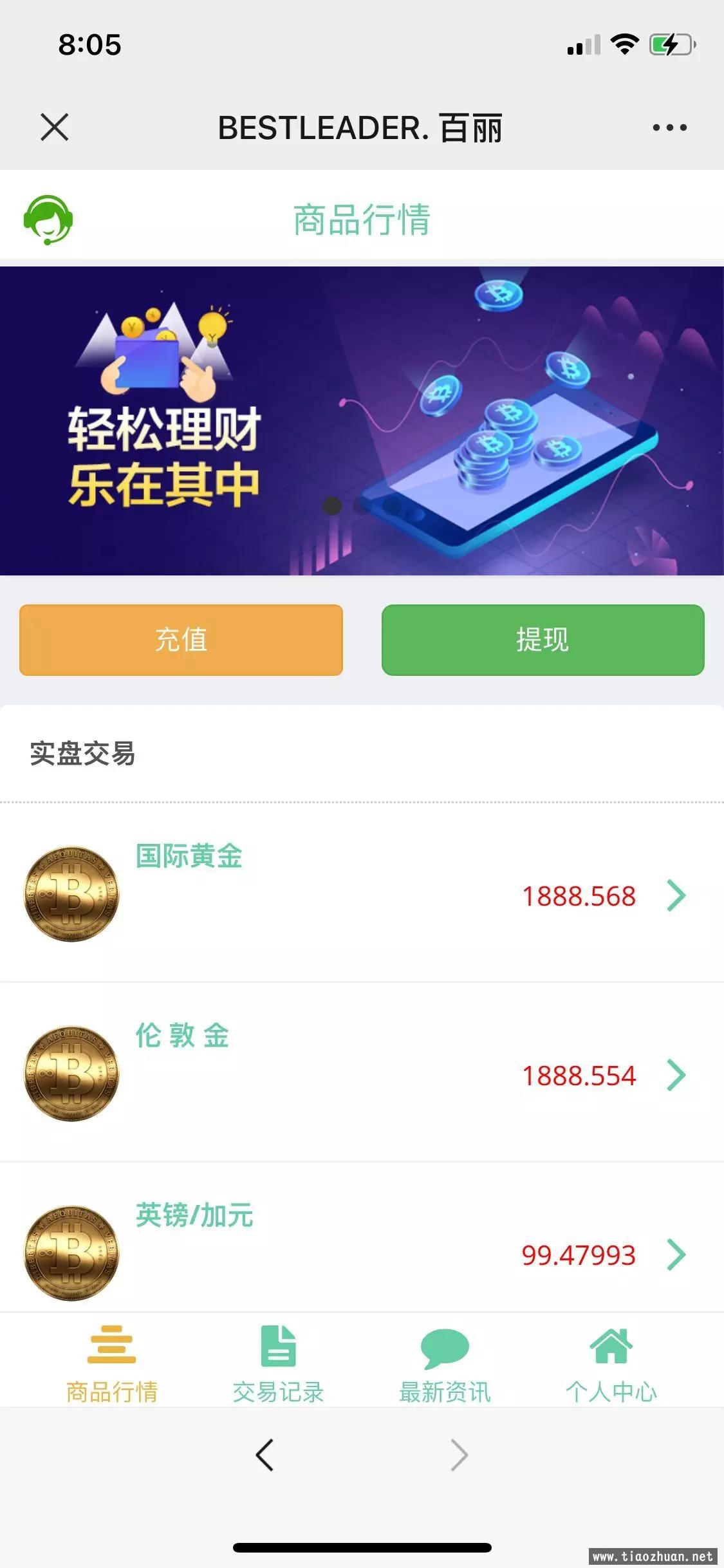Open the three-dot overflow menu
724x1568 pixels.
tap(669, 127)
